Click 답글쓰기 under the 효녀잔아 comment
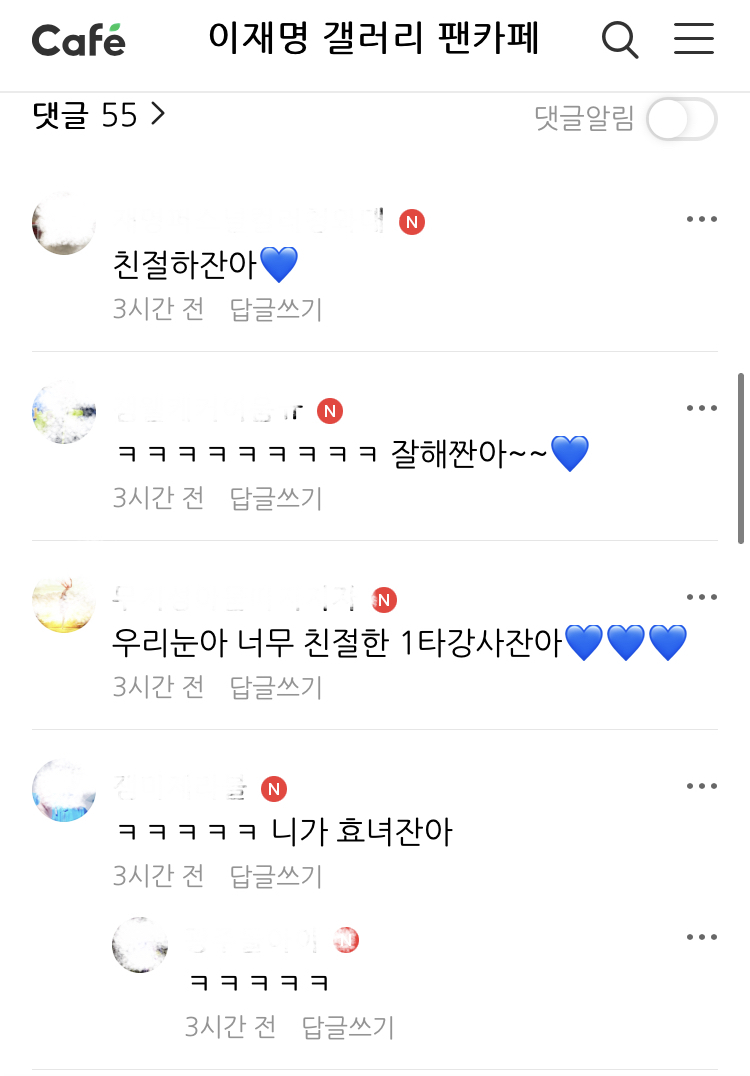 276,875
